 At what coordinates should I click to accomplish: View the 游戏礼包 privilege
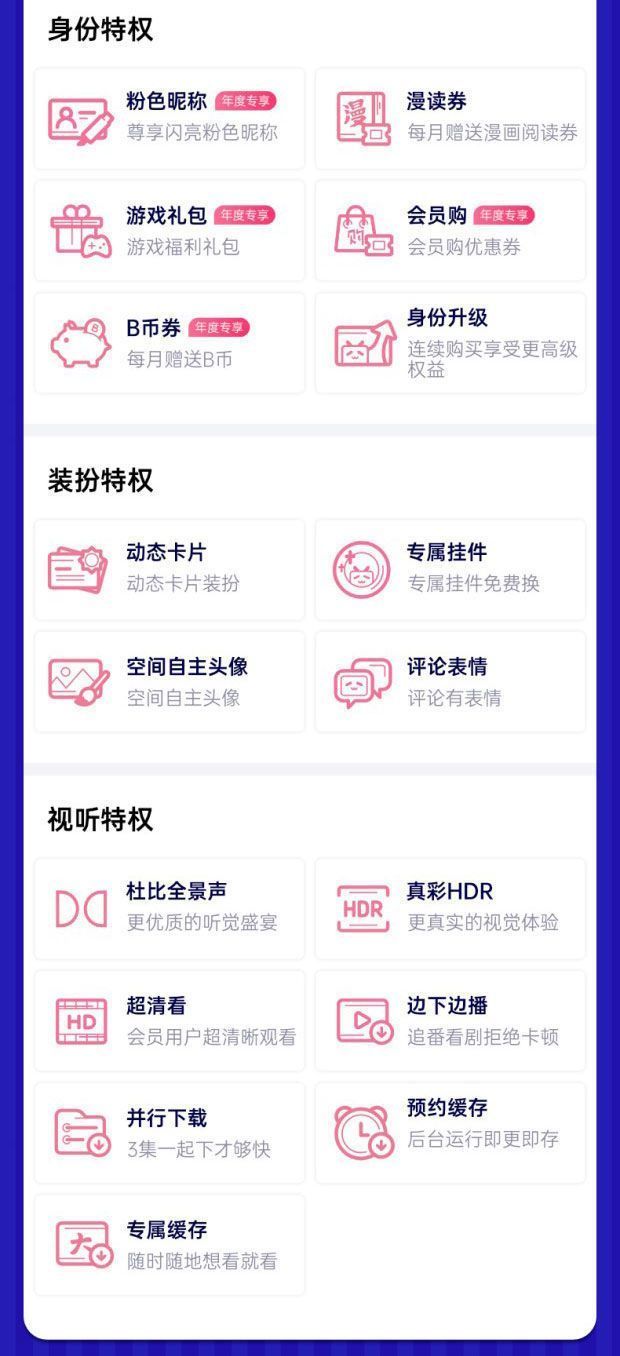[170, 230]
